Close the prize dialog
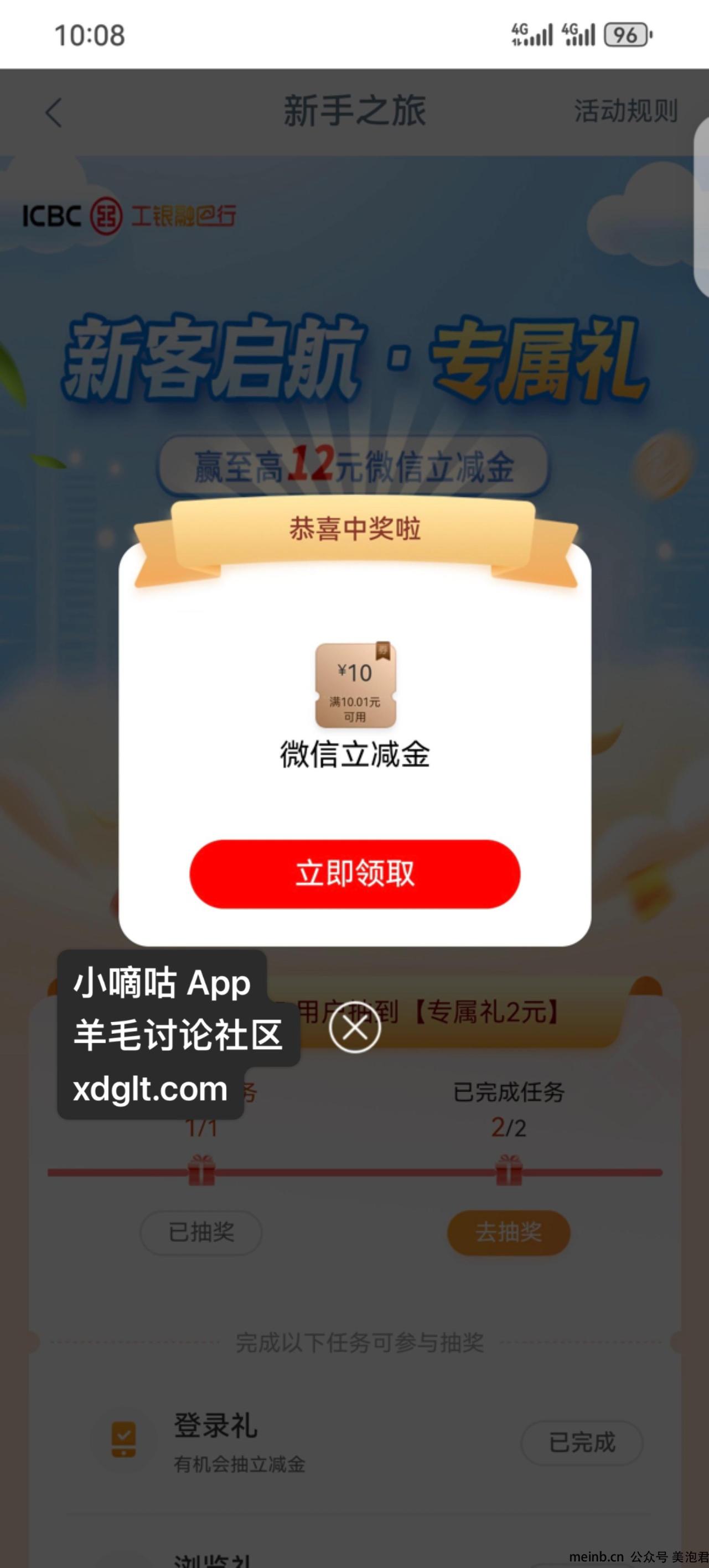Image resolution: width=709 pixels, height=1568 pixels. click(x=354, y=1028)
